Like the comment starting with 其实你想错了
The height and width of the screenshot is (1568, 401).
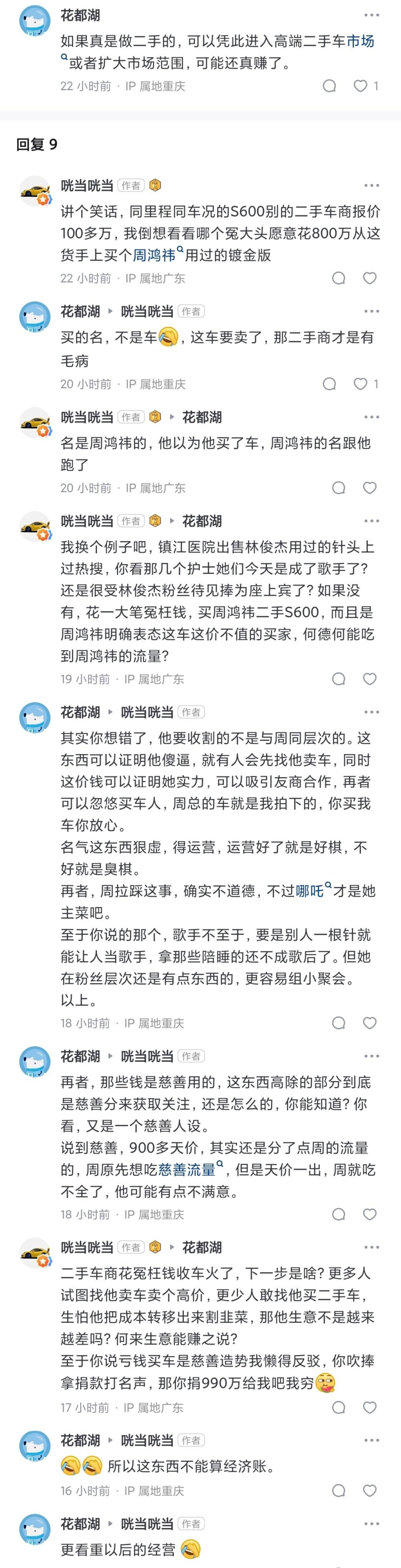(369, 1023)
